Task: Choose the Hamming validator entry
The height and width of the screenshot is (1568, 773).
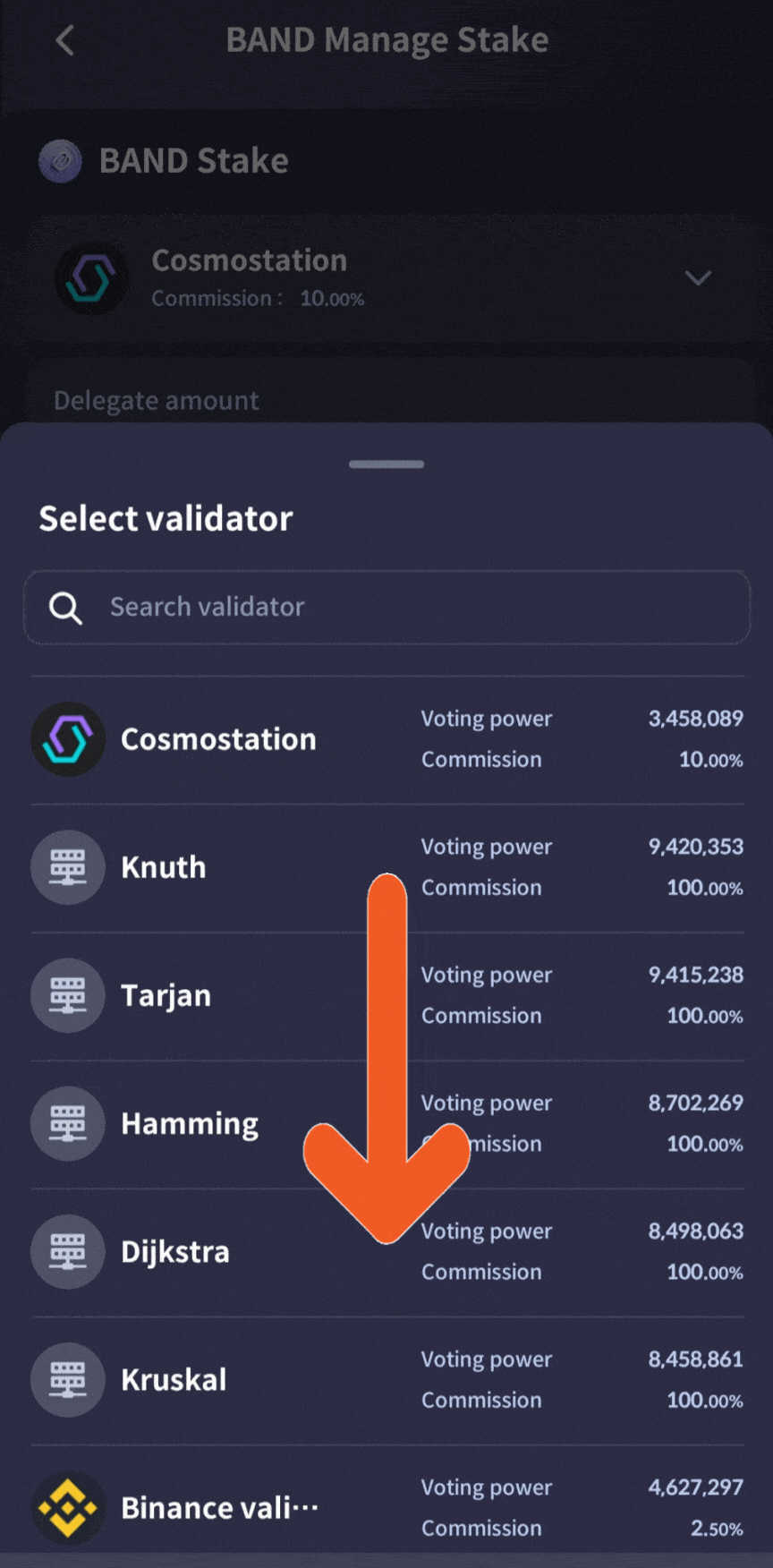Action: tap(224, 1123)
